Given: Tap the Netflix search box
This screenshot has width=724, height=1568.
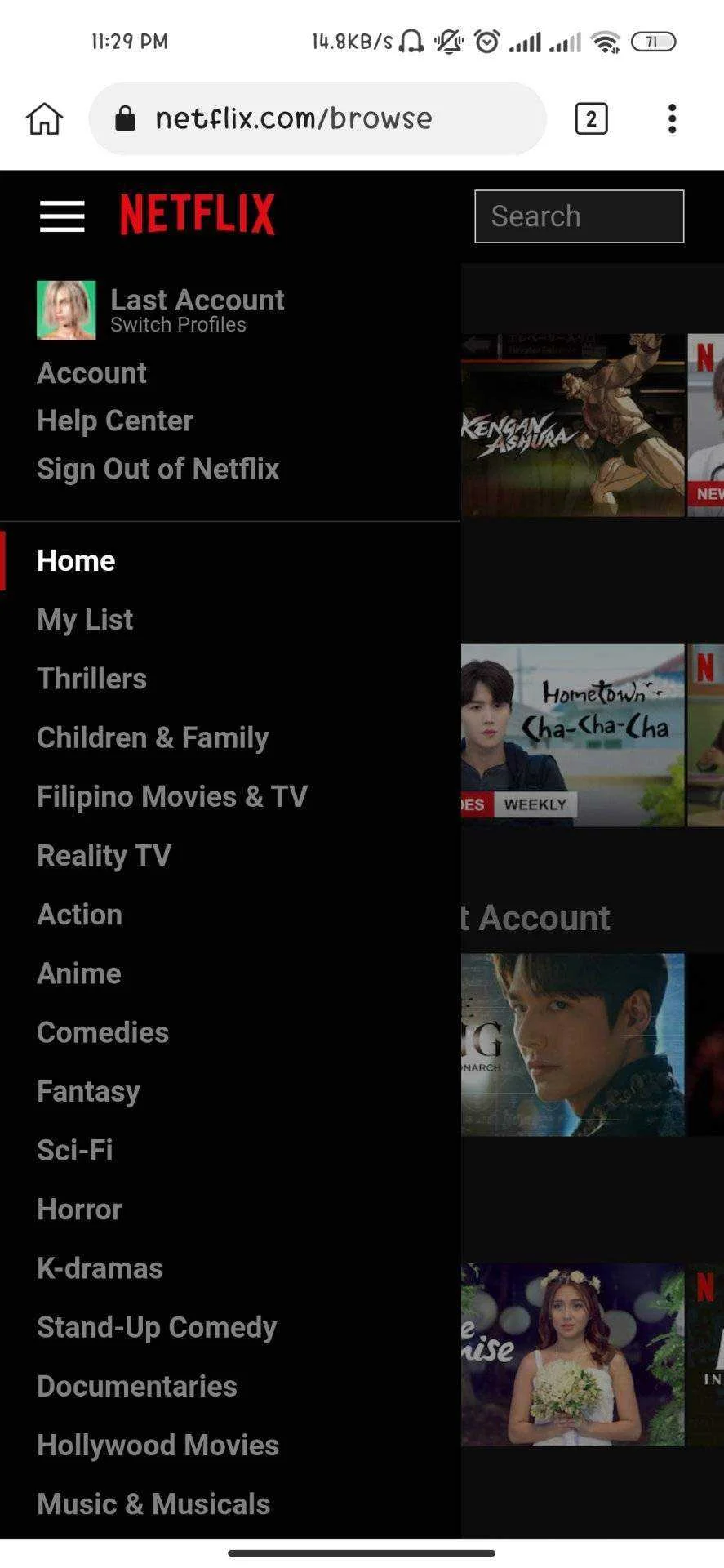Looking at the screenshot, I should (580, 216).
